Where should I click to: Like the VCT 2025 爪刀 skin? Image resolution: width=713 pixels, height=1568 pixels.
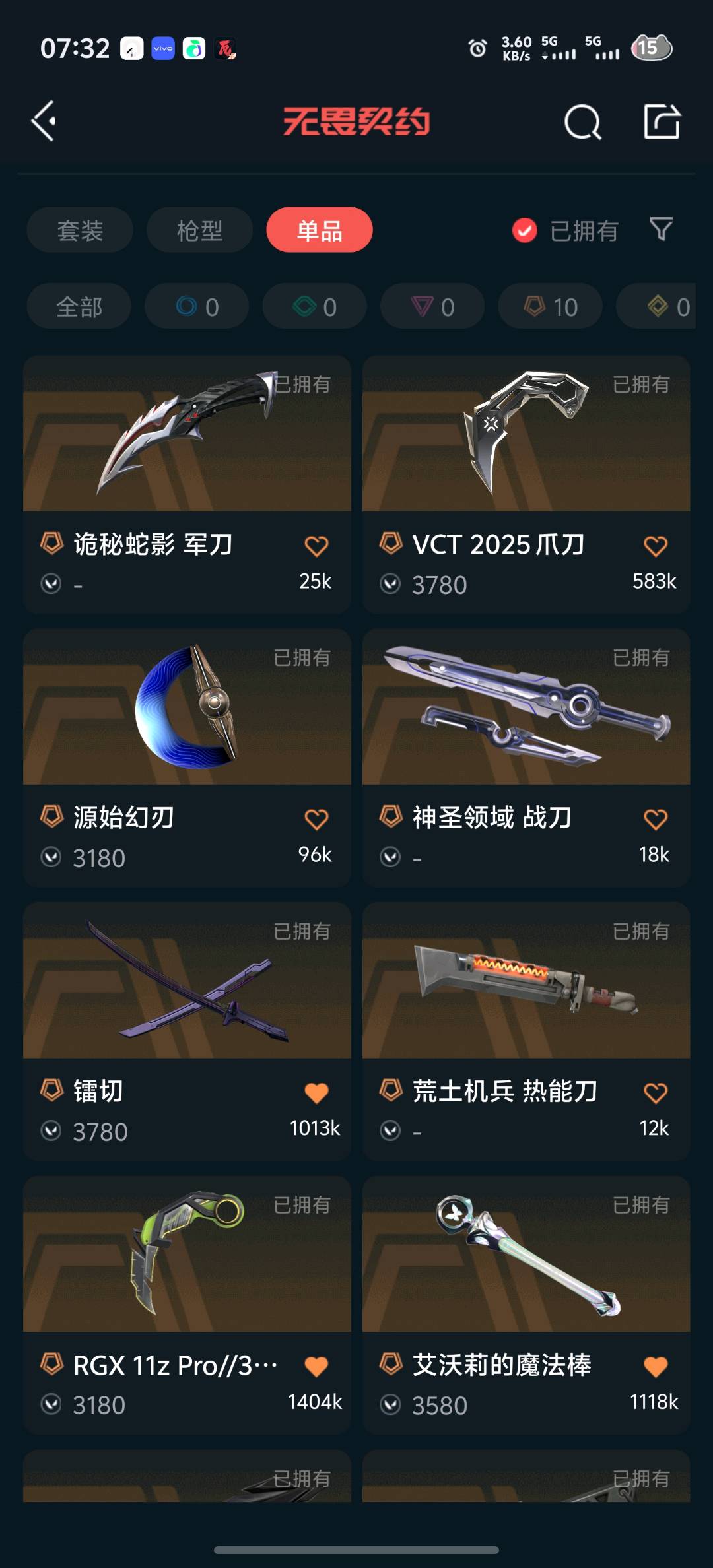coord(655,546)
